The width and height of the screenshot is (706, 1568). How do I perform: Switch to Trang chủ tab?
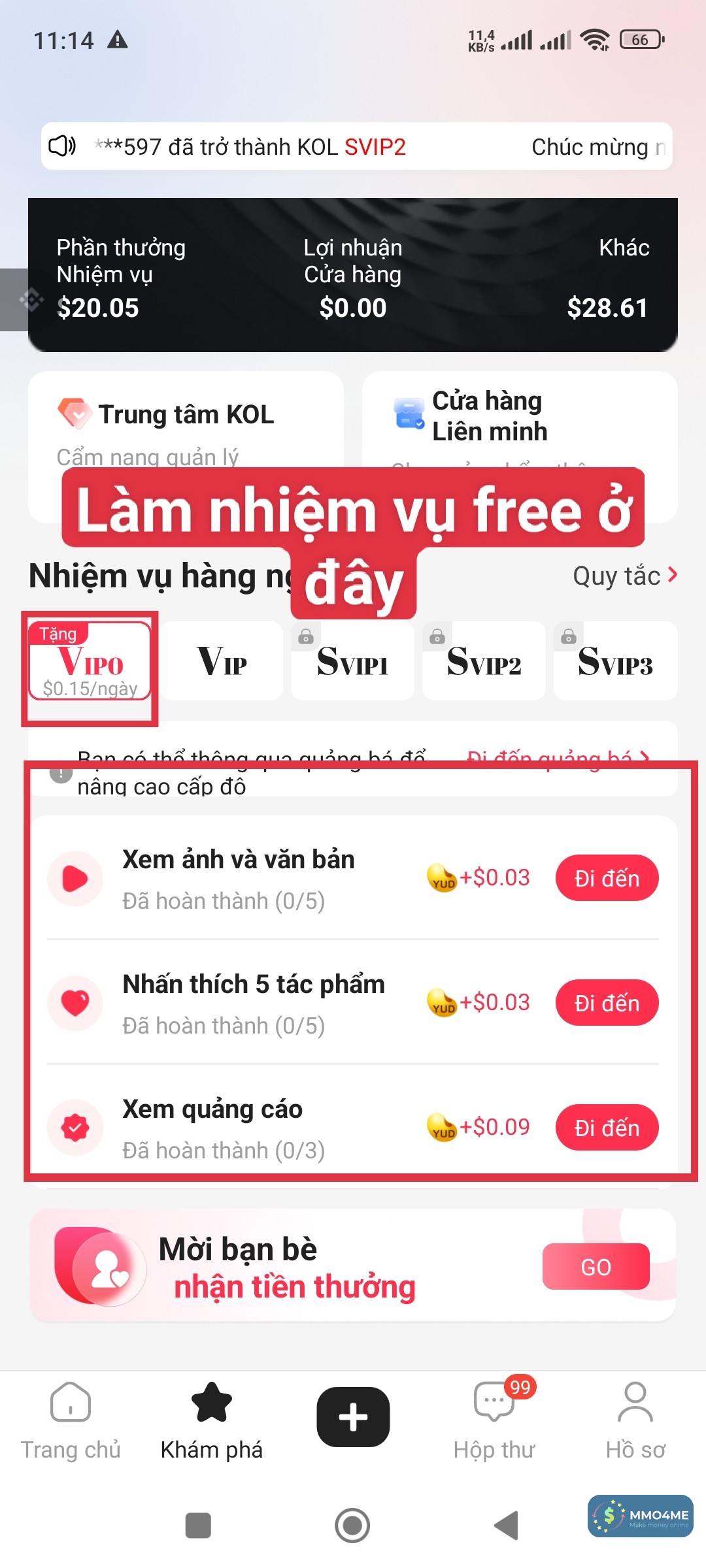point(71,1422)
